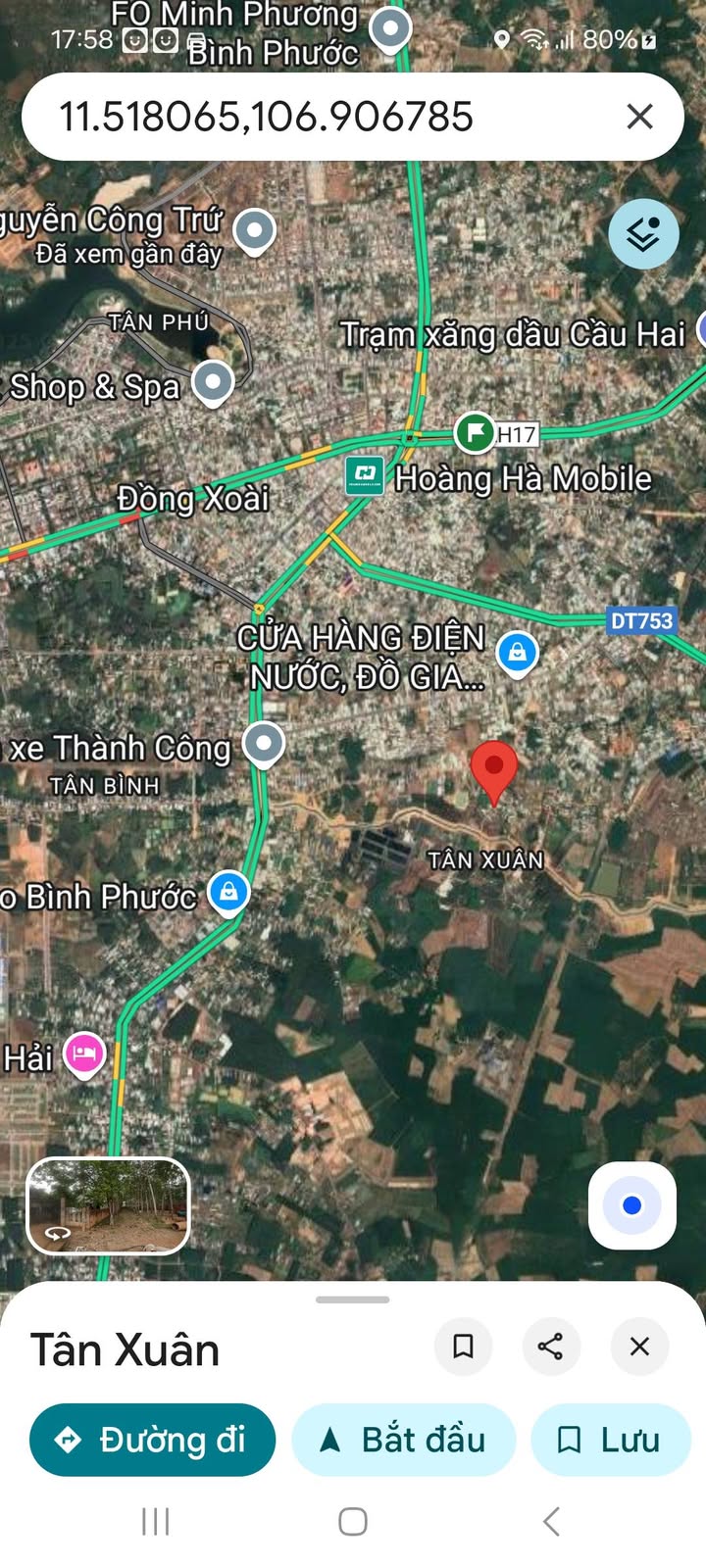
Task: Select the Shop & Spa marker
Action: tap(213, 384)
